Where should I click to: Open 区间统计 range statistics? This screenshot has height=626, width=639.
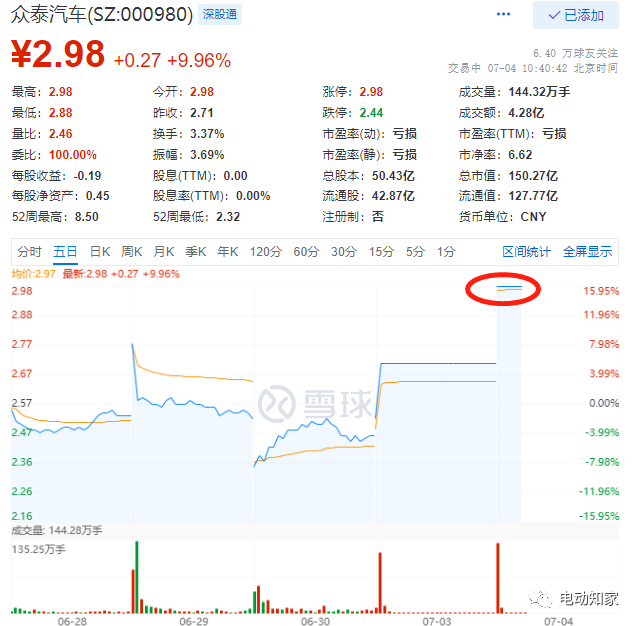[526, 252]
